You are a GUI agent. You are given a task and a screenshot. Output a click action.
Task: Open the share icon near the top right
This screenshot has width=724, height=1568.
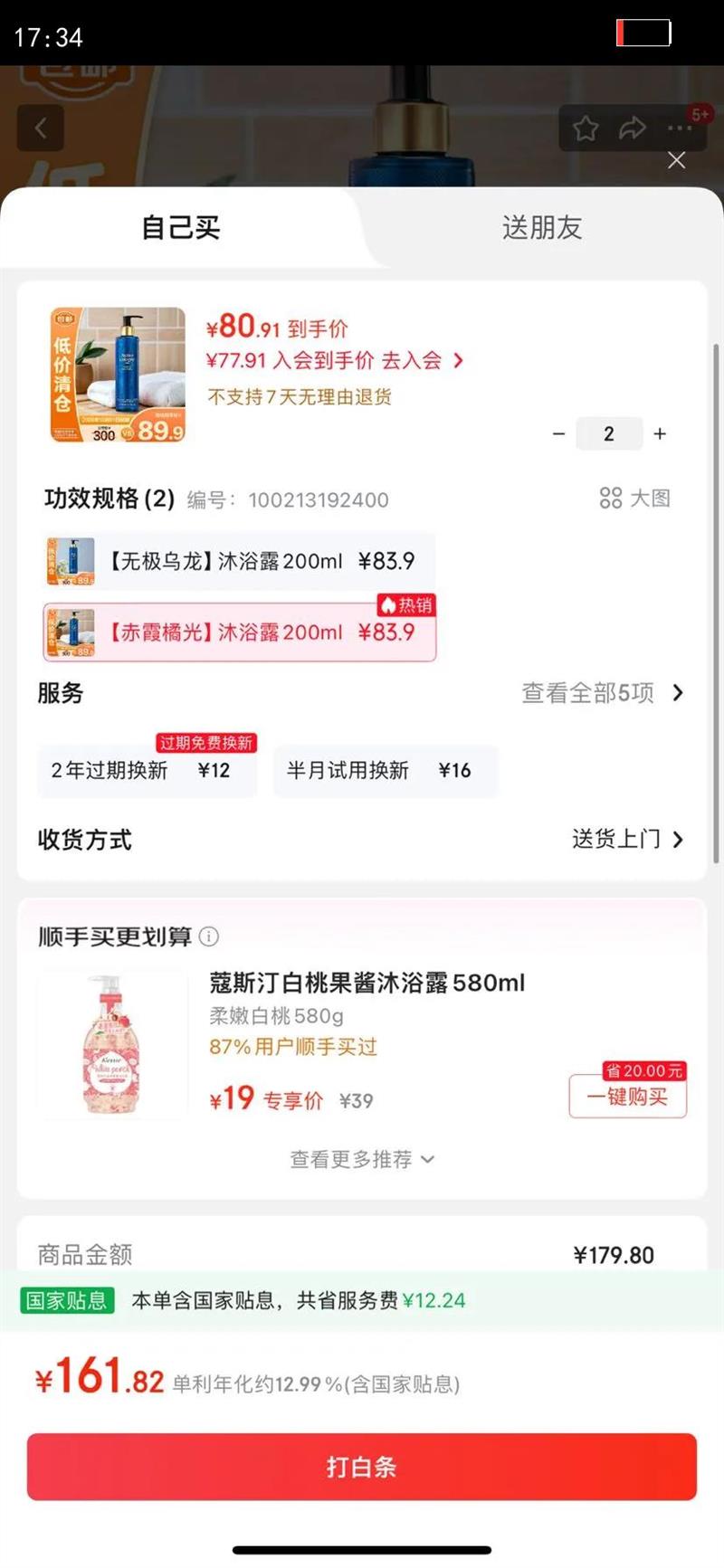(633, 129)
